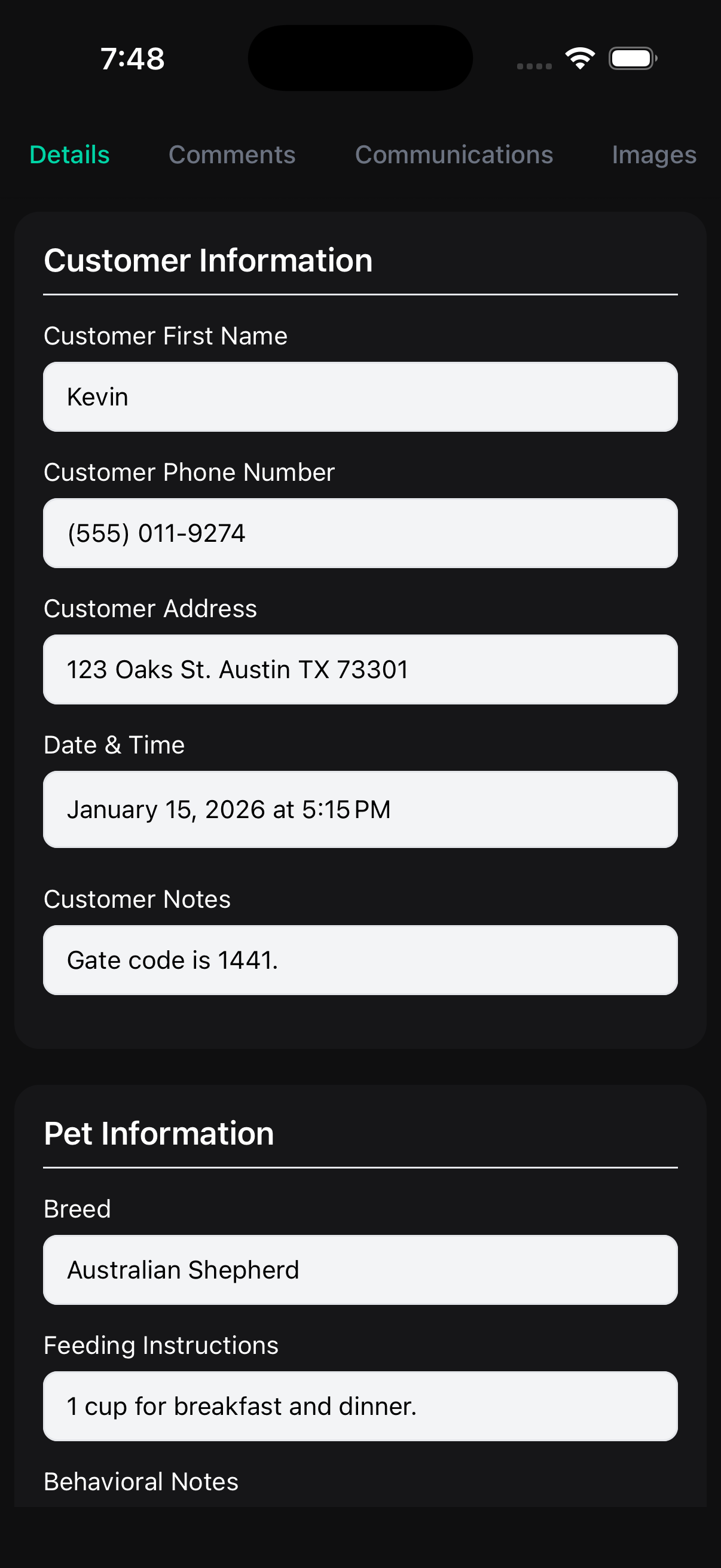
Task: Tap the Date & Time label
Action: pos(114,745)
